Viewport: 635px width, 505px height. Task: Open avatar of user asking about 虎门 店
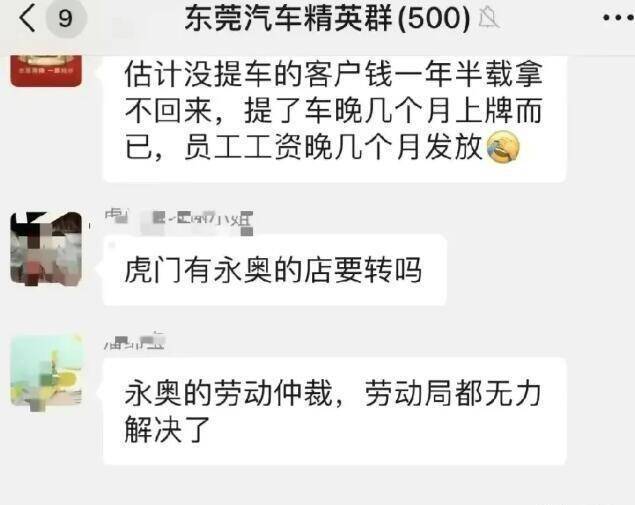(46, 248)
